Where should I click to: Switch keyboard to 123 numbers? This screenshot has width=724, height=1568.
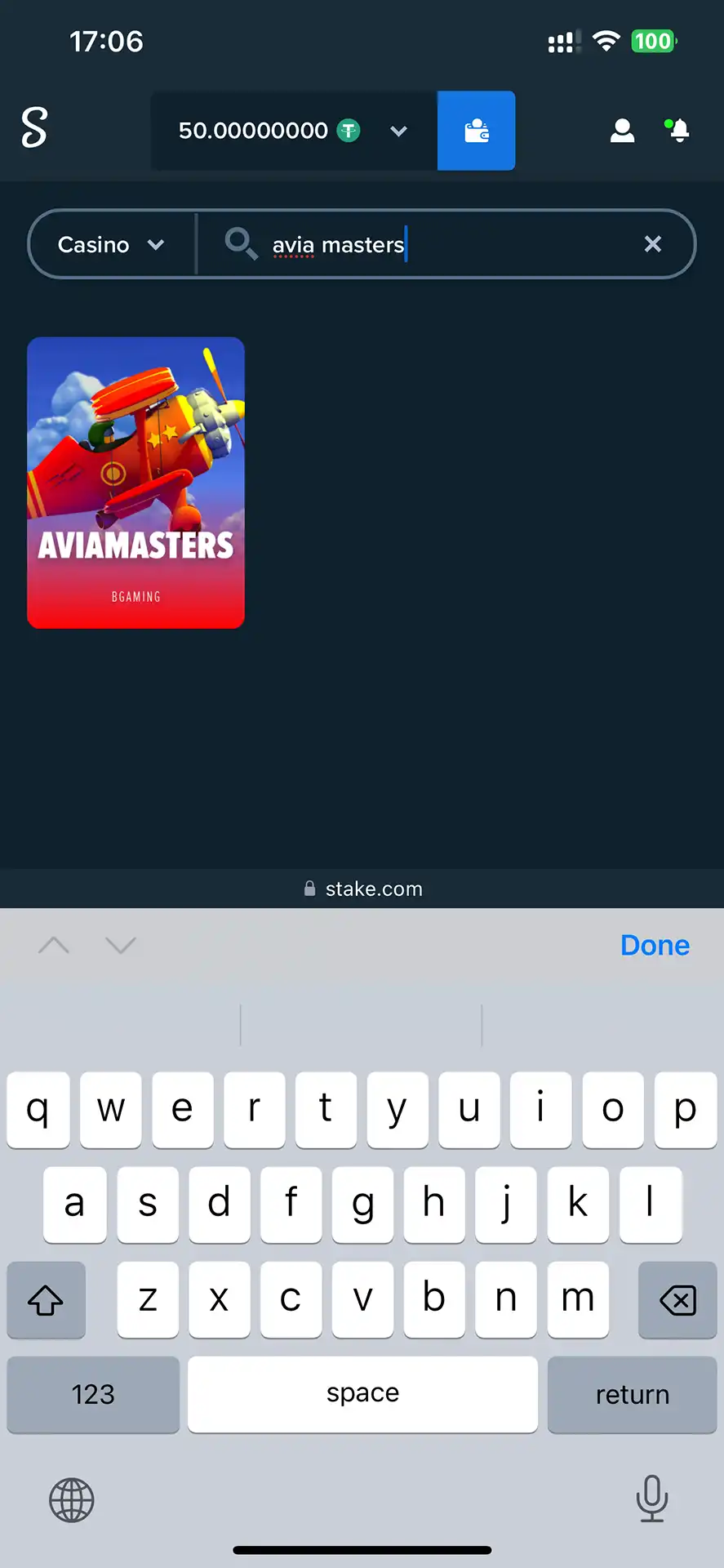93,1394
